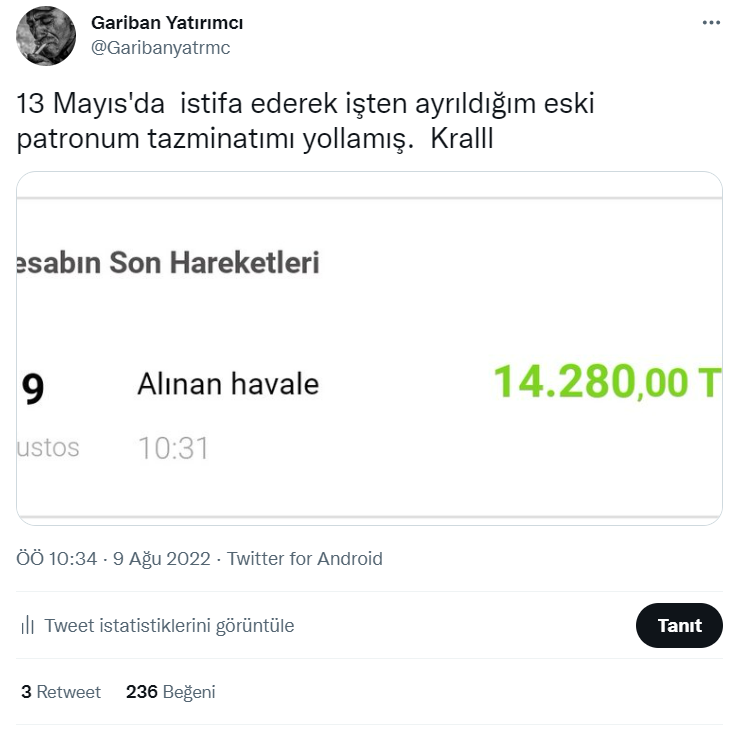This screenshot has height=729, width=739.
Task: Show the 236 Beğeni likes list
Action: 170,692
